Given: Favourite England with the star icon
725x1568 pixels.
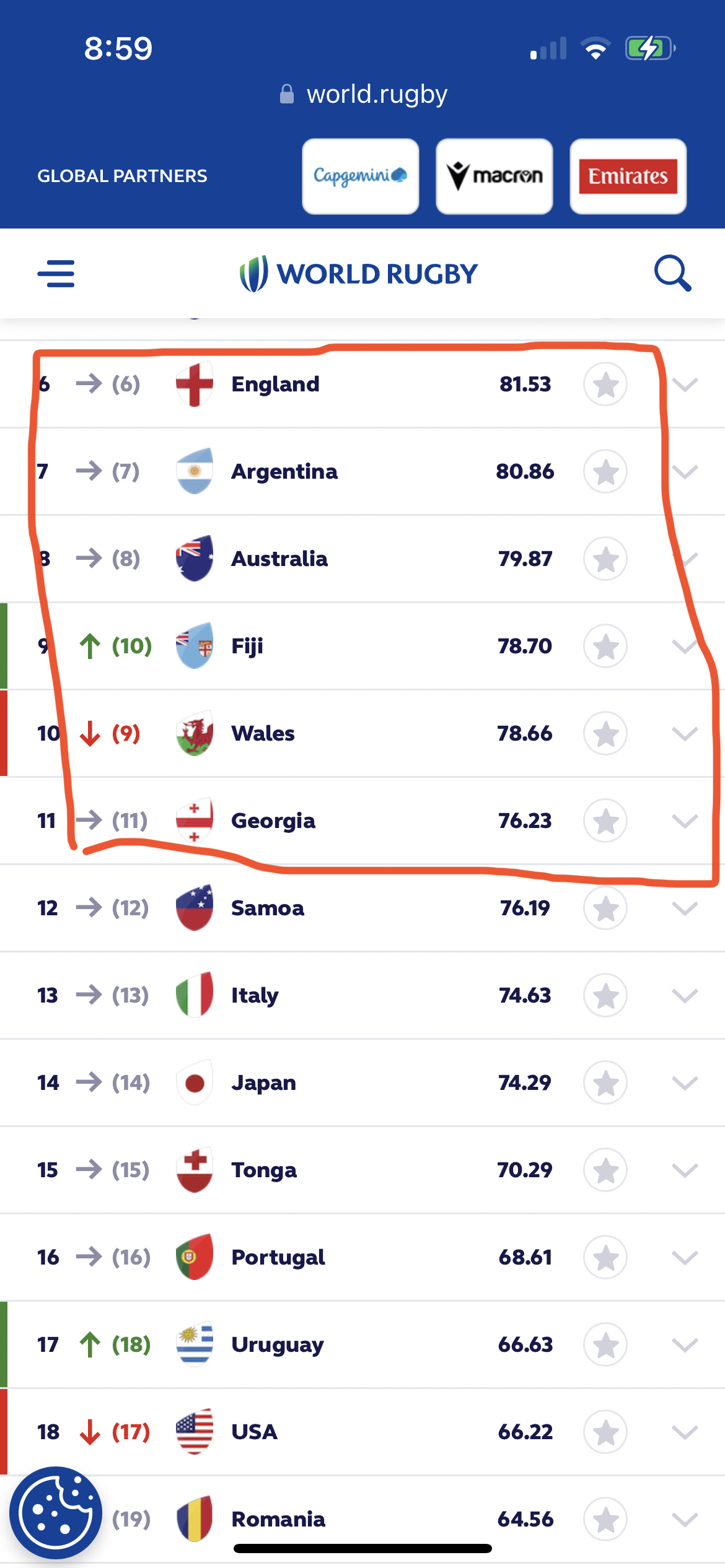Looking at the screenshot, I should tap(605, 385).
